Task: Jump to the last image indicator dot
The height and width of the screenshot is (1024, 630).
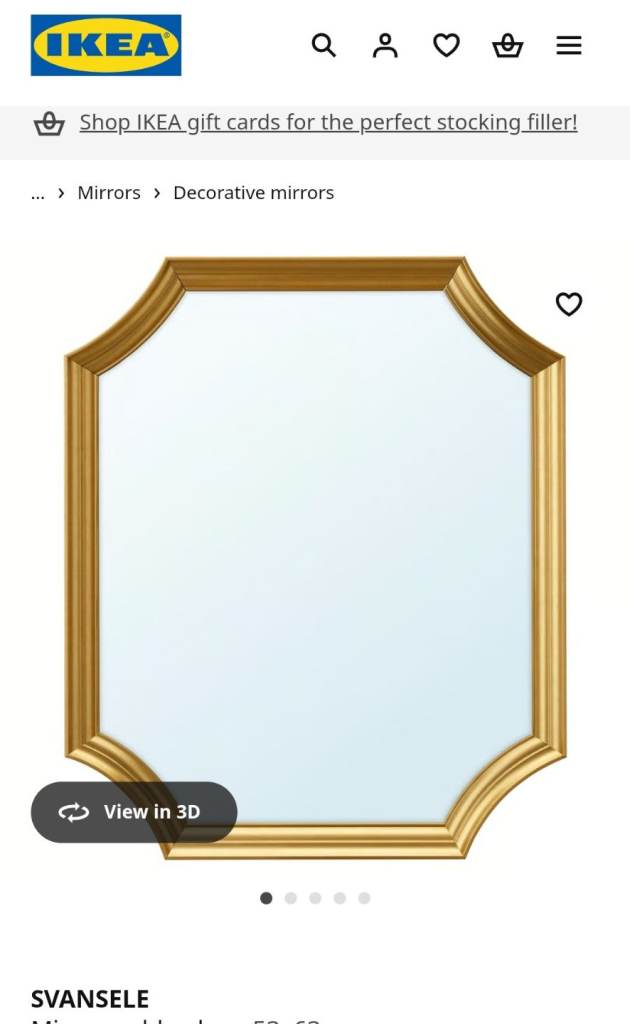Action: 364,898
